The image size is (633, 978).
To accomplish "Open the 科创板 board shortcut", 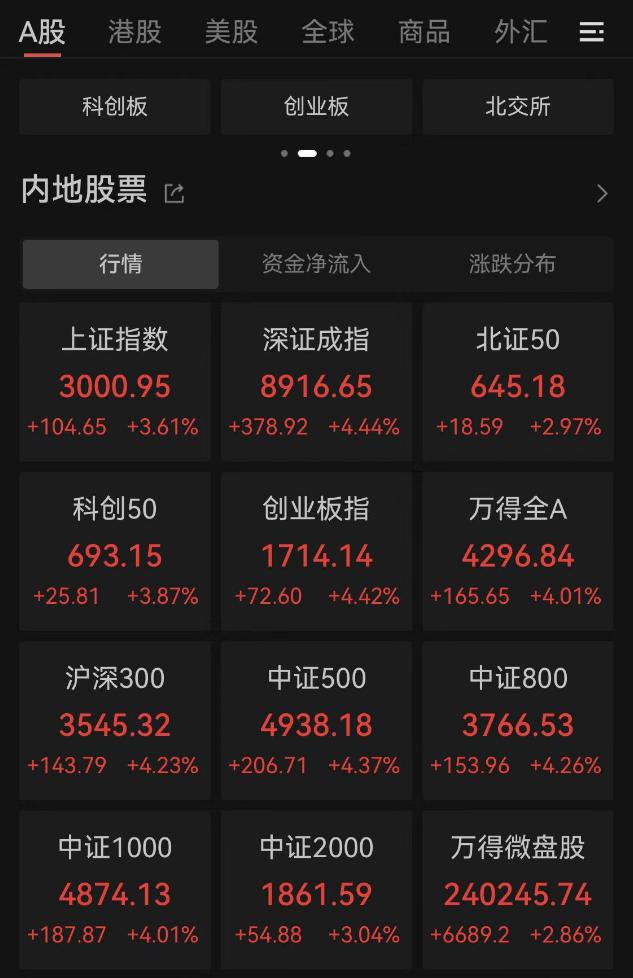I will [115, 107].
